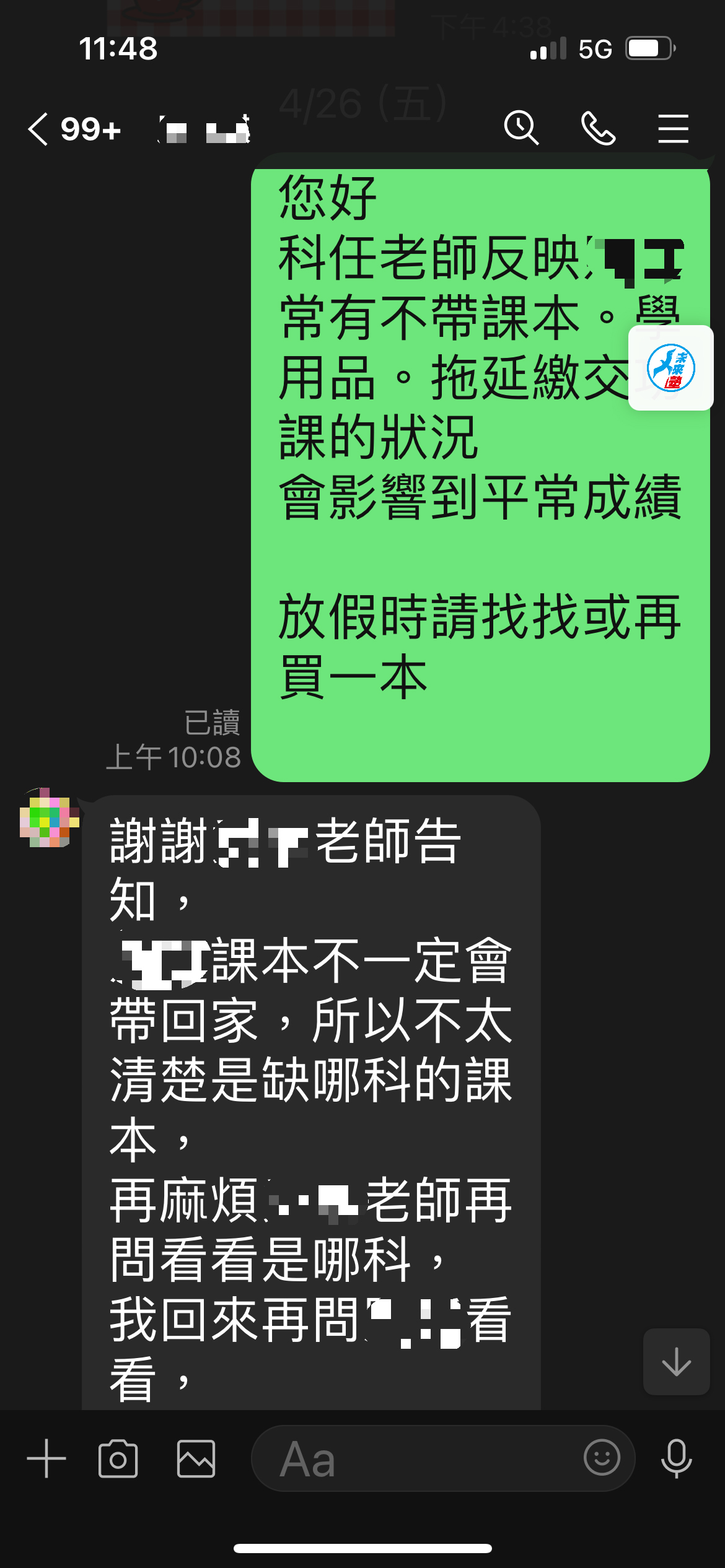Start a voice call
This screenshot has width=725, height=1568.
click(x=598, y=128)
